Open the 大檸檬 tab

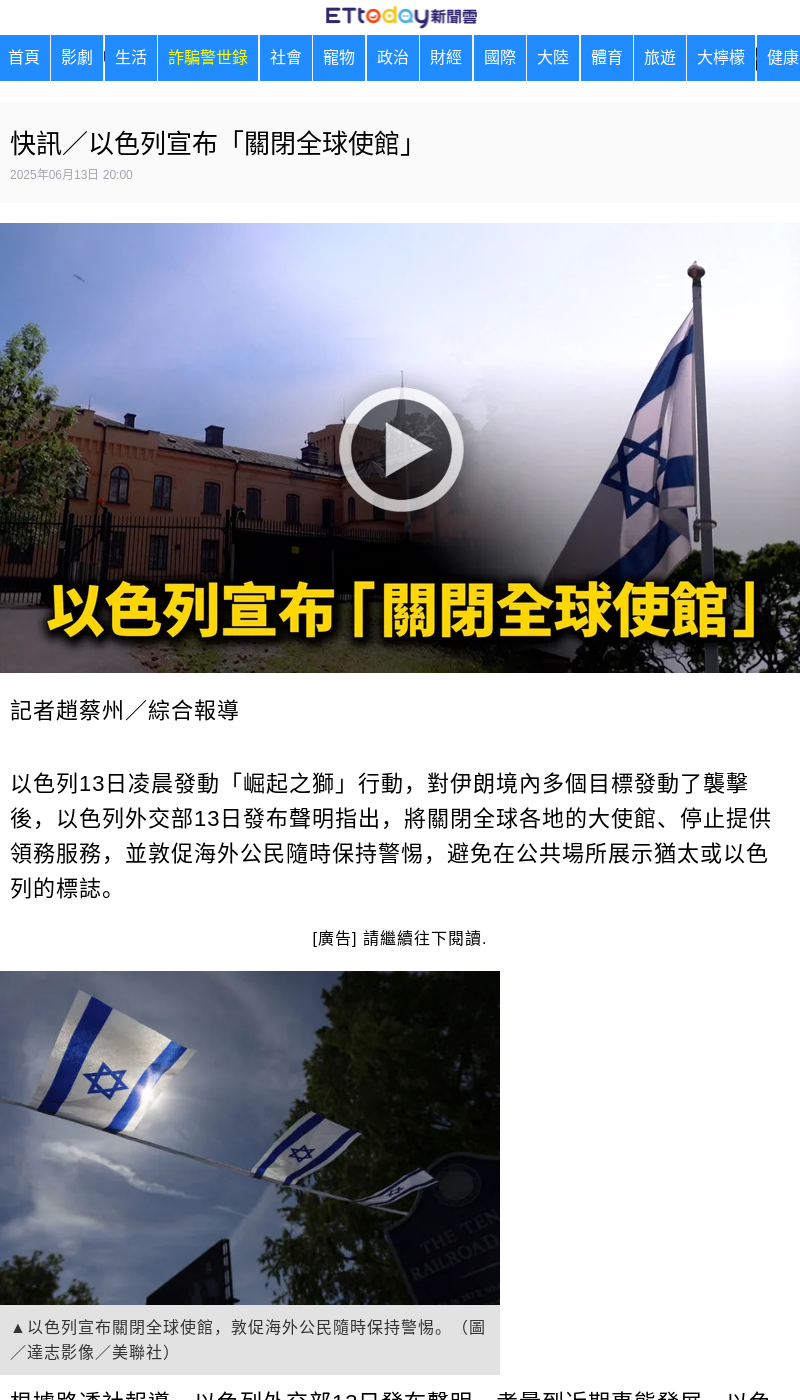tap(721, 58)
